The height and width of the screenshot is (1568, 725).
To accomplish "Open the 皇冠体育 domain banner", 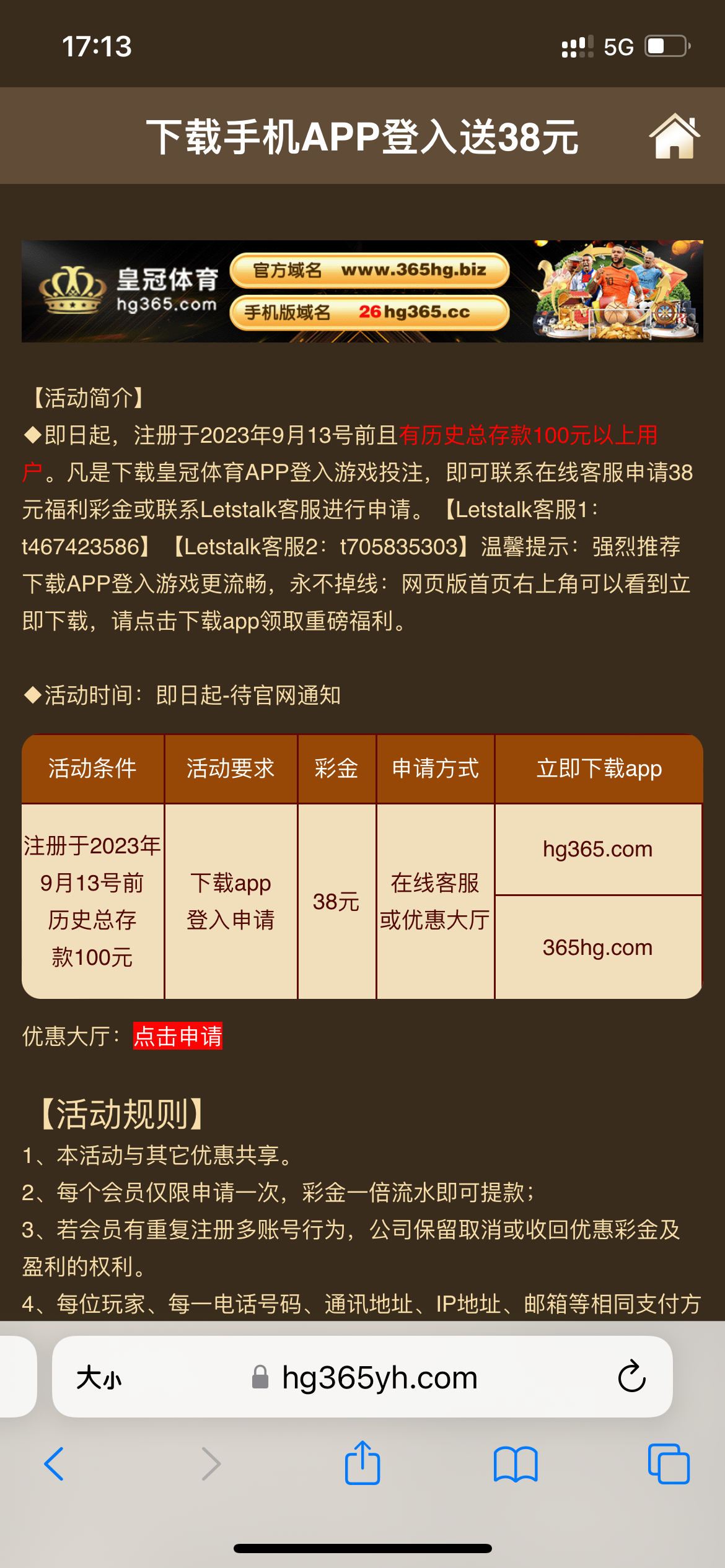I will point(362,291).
